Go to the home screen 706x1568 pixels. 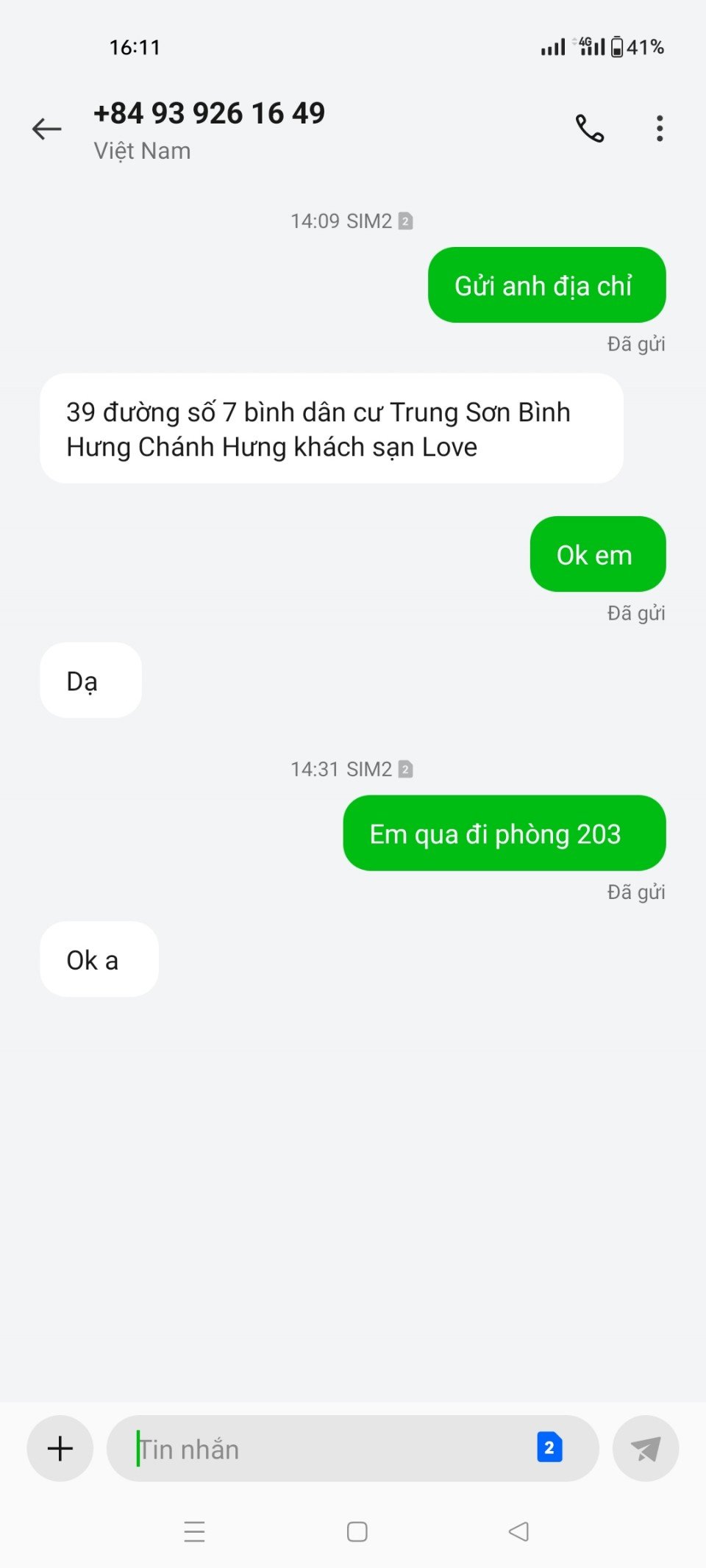[x=357, y=1531]
